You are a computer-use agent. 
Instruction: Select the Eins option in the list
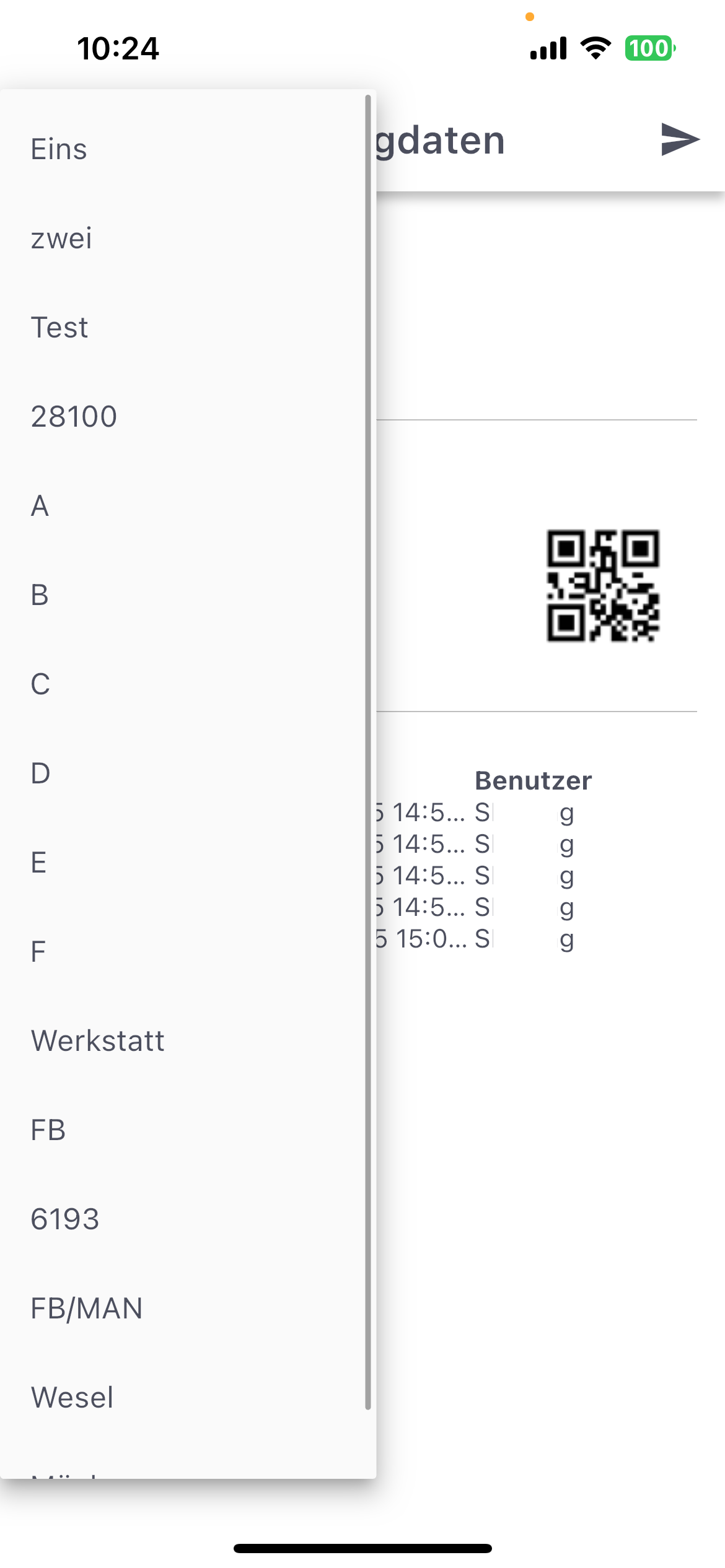tap(183, 149)
